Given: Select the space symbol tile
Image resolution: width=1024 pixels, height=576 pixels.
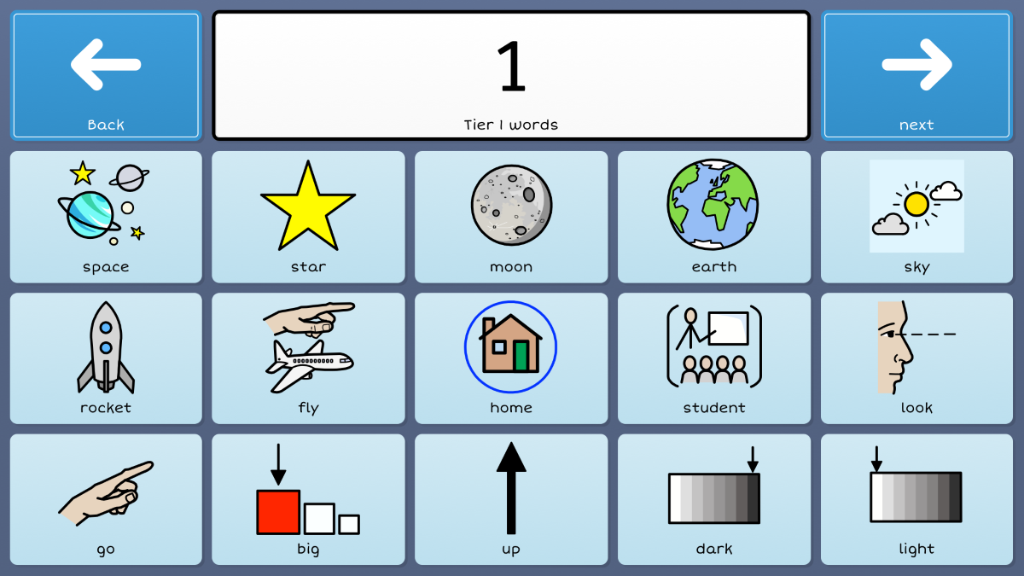Looking at the screenshot, I should click(106, 217).
